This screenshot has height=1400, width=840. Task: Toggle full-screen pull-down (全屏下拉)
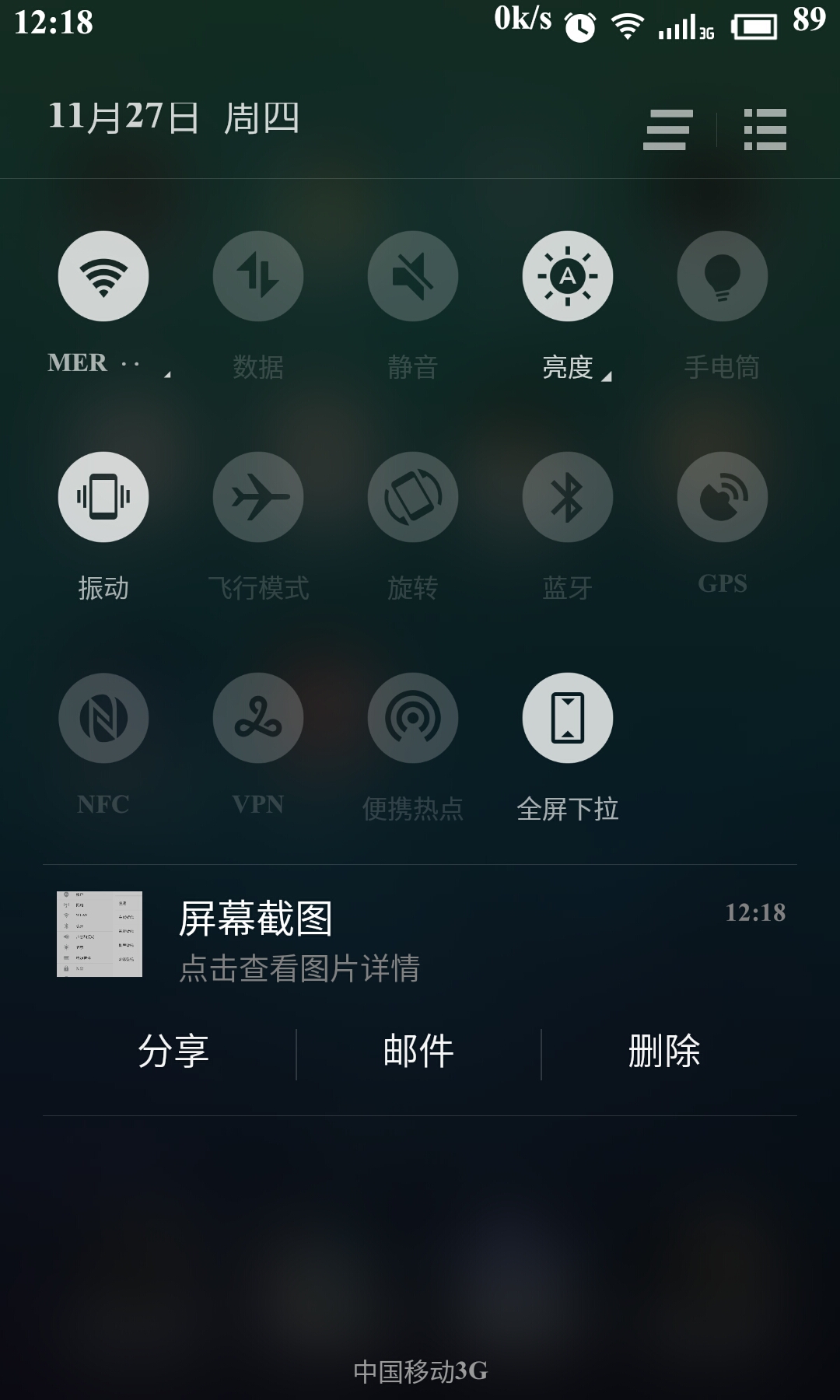(567, 718)
